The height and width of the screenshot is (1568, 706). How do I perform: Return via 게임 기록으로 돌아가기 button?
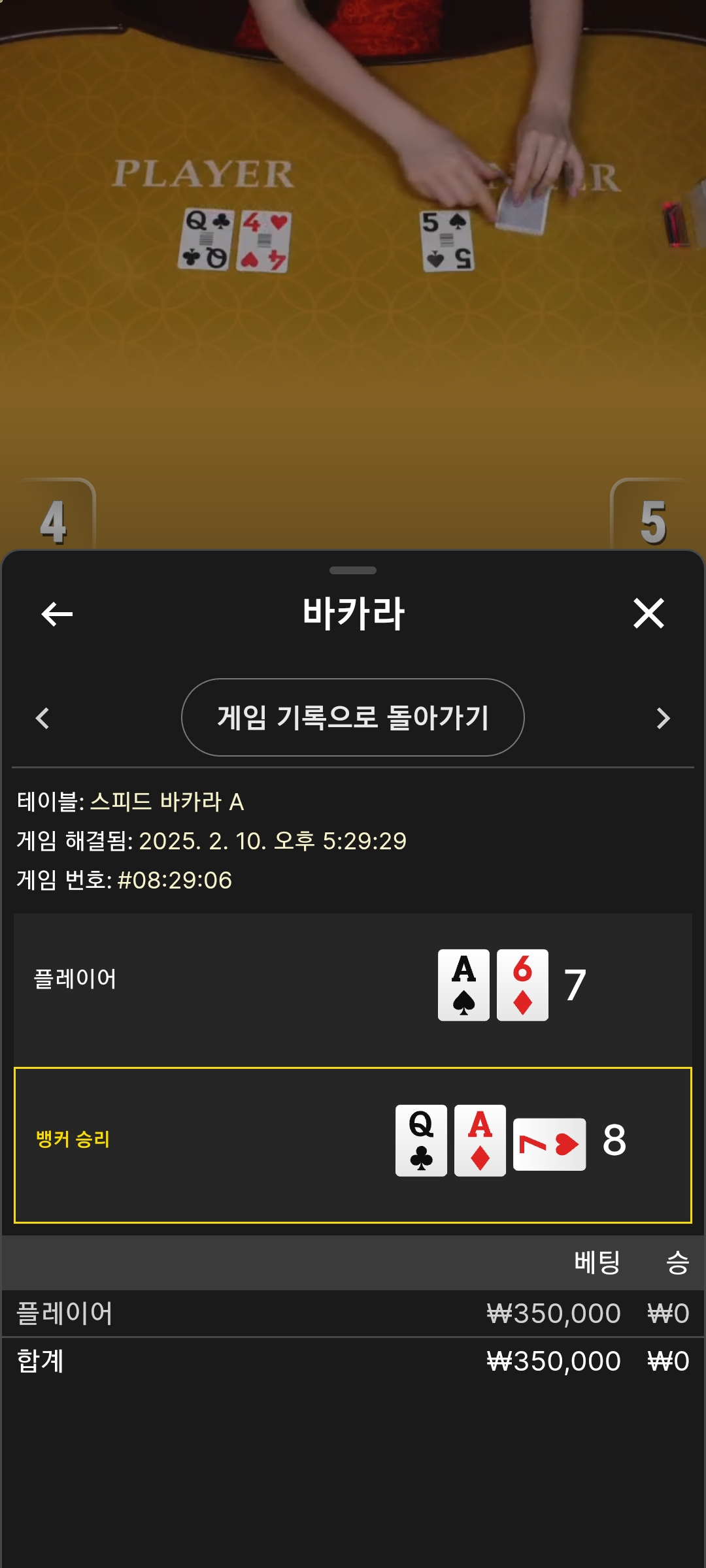(x=353, y=717)
